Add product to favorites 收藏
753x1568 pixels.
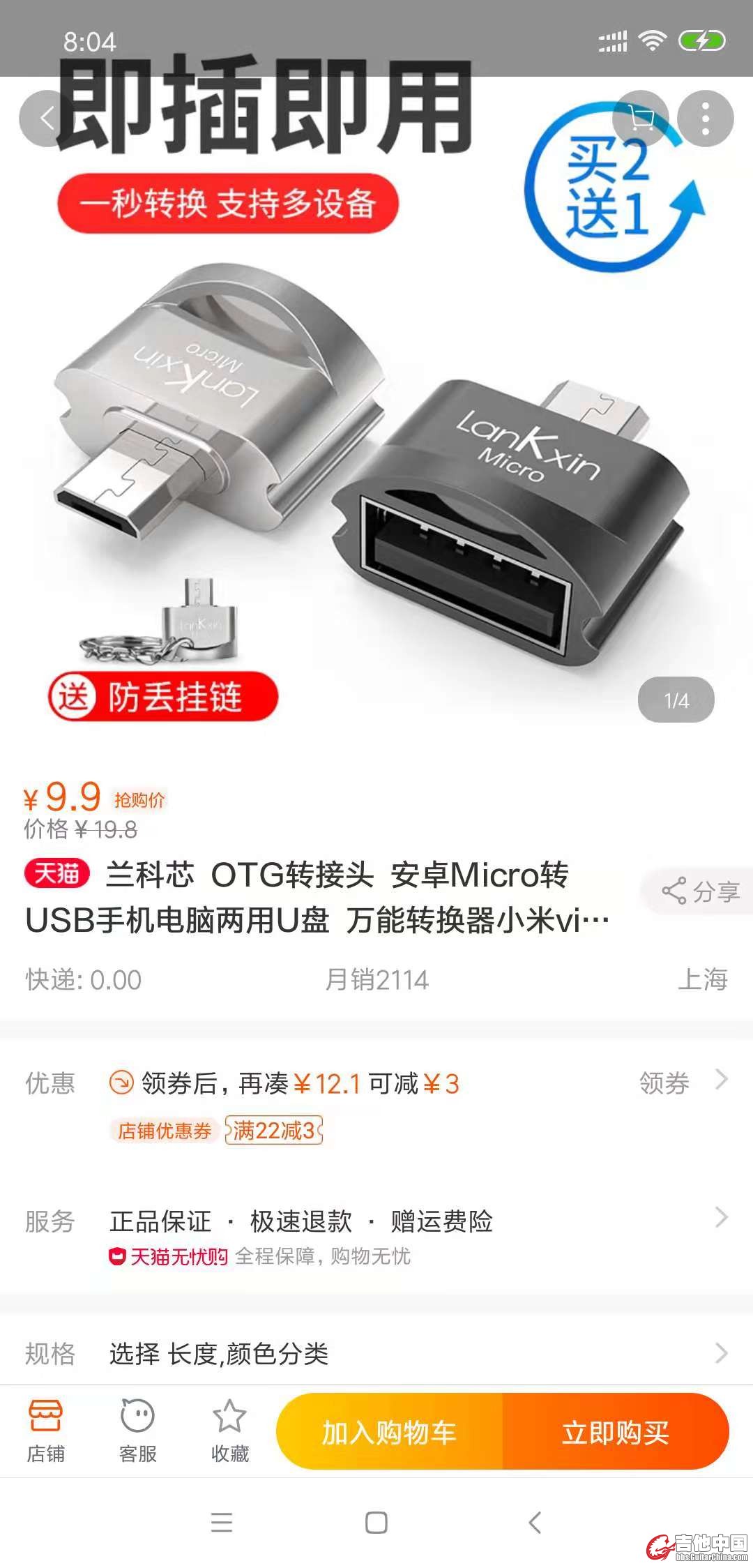click(x=229, y=1431)
